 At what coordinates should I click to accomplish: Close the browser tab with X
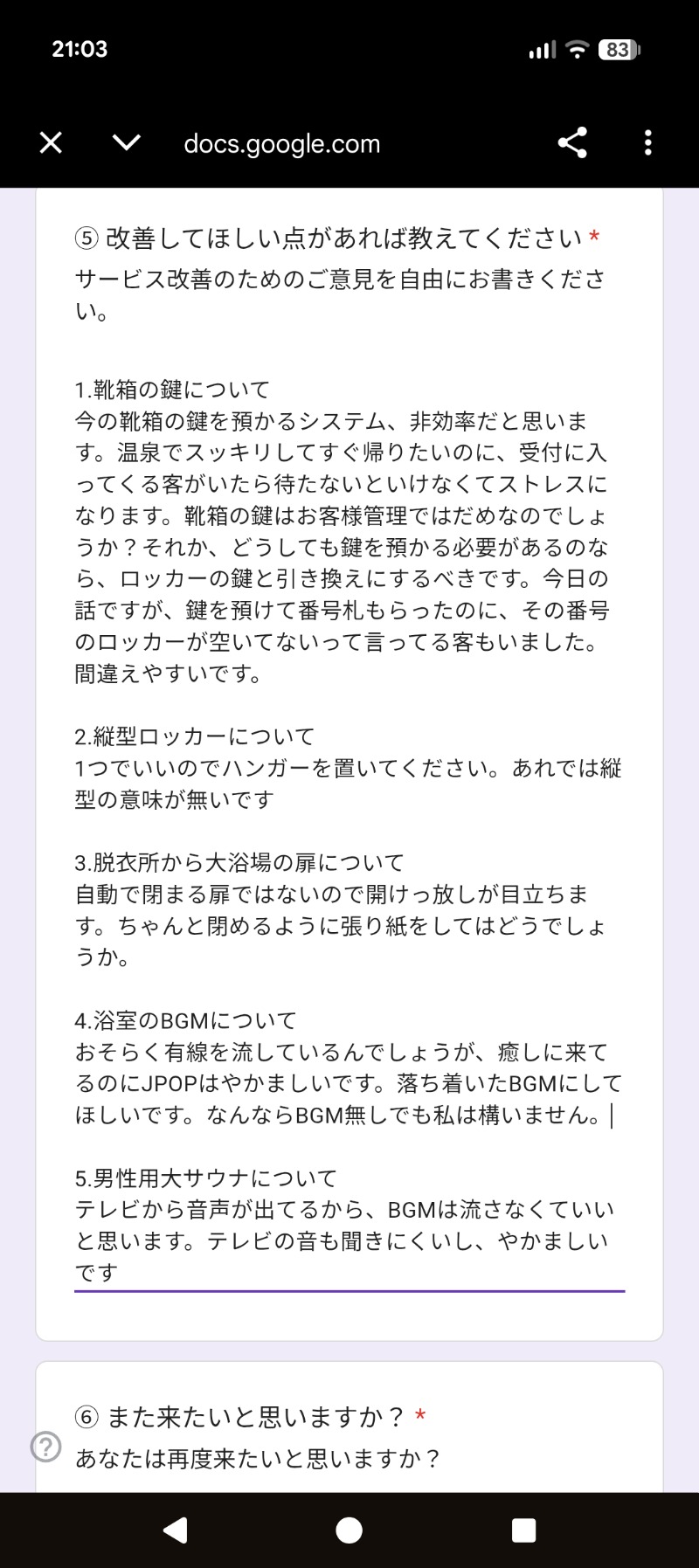[x=52, y=142]
